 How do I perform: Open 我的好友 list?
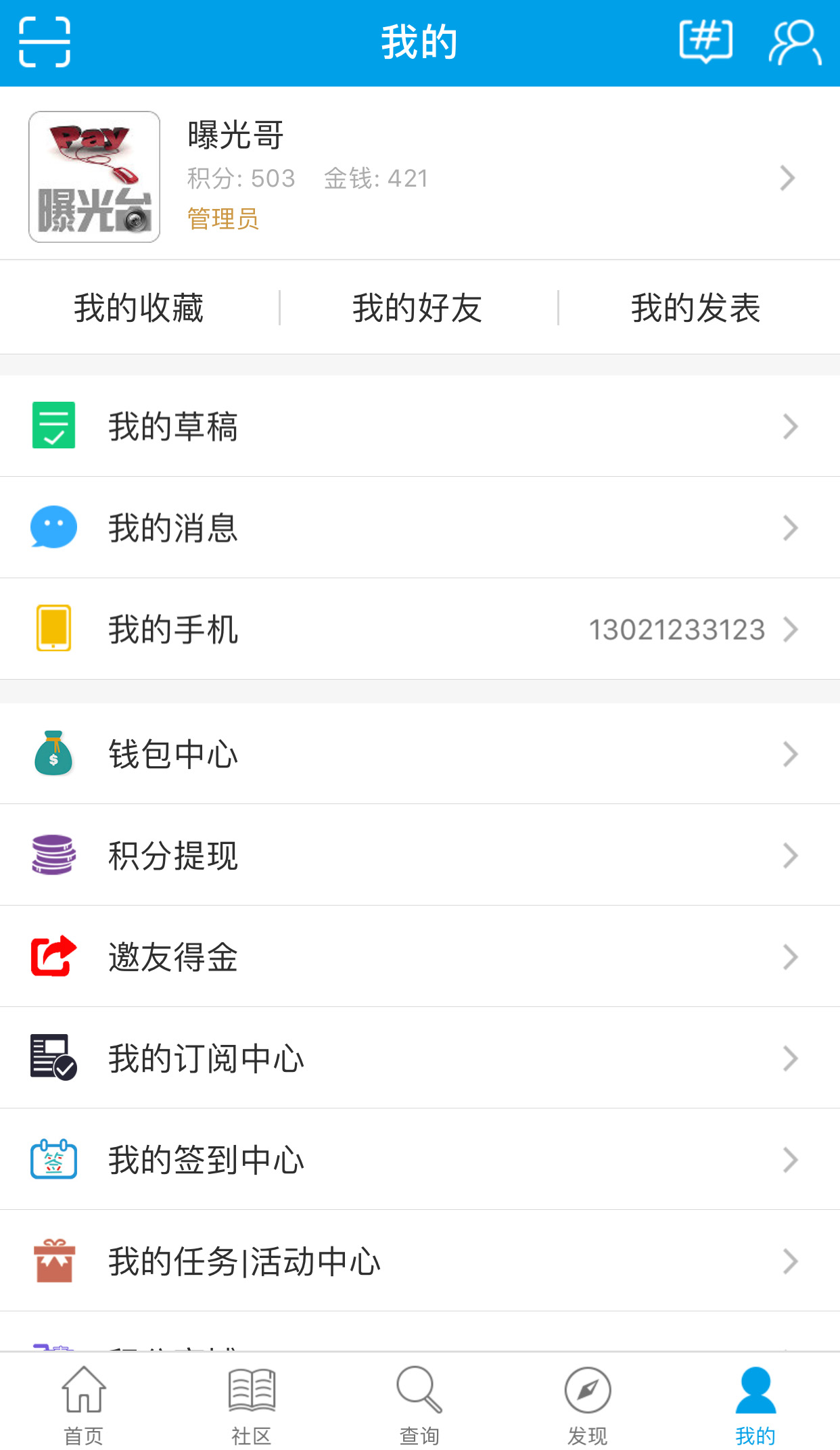coord(418,308)
